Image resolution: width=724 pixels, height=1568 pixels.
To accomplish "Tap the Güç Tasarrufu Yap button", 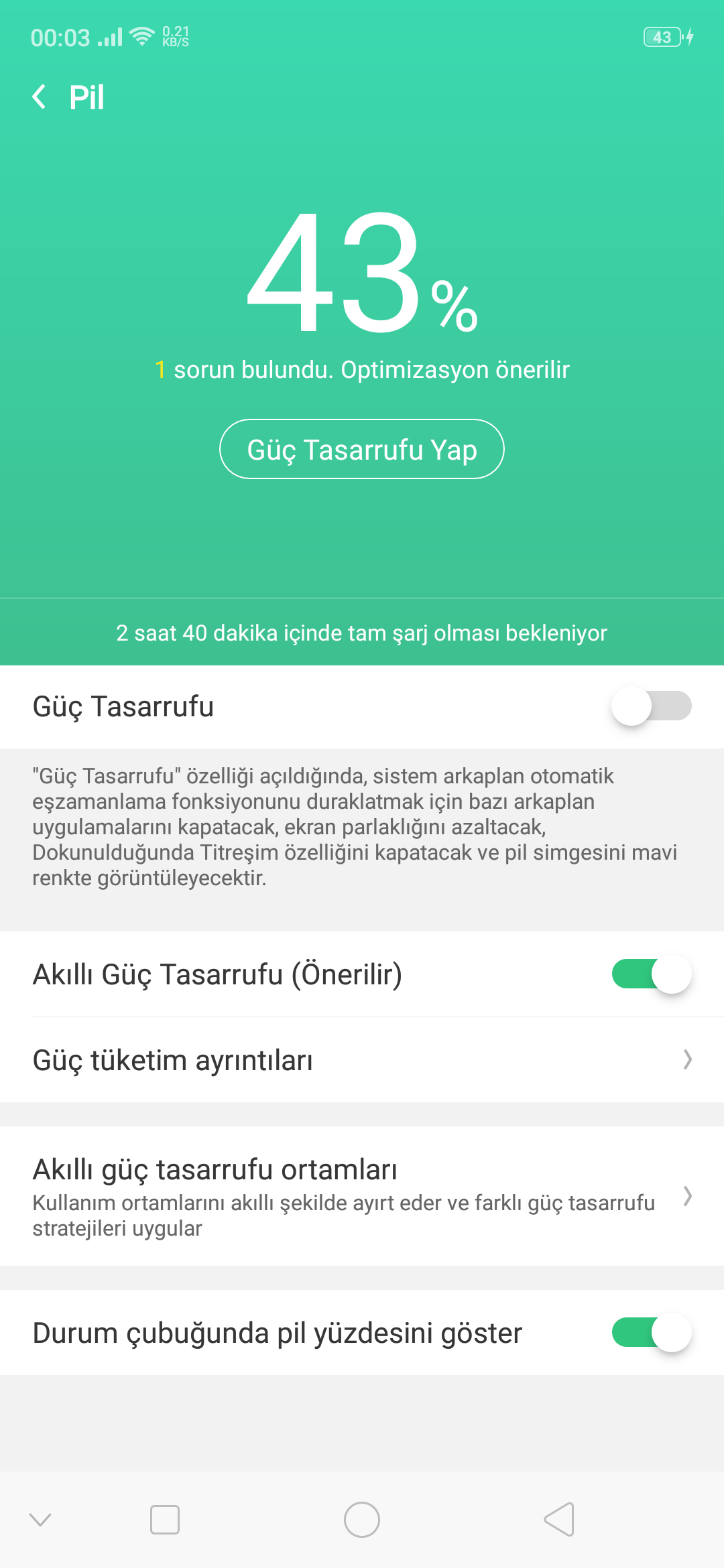I will pos(362,449).
